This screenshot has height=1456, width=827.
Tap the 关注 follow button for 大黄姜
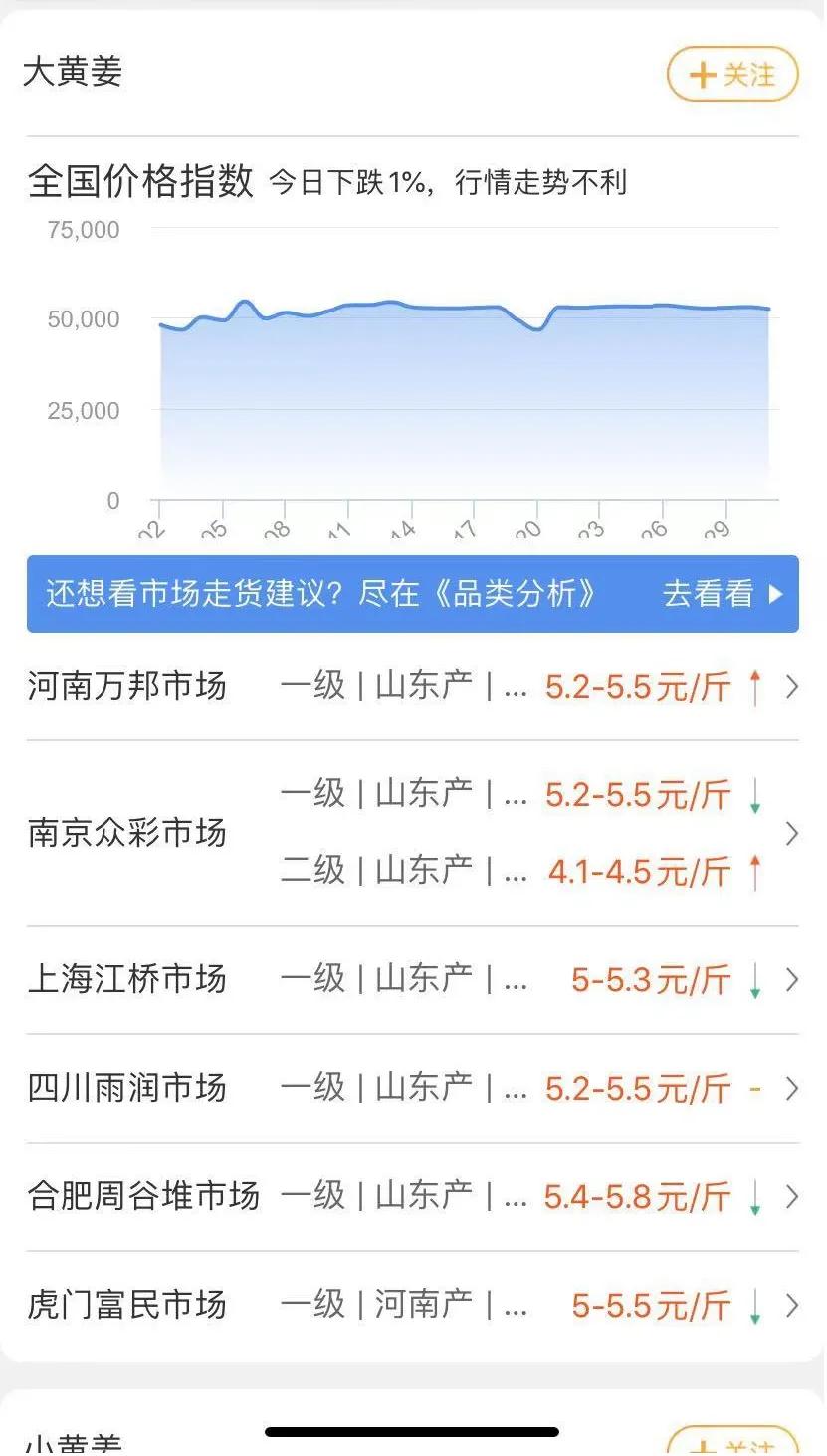pyautogui.click(x=731, y=74)
